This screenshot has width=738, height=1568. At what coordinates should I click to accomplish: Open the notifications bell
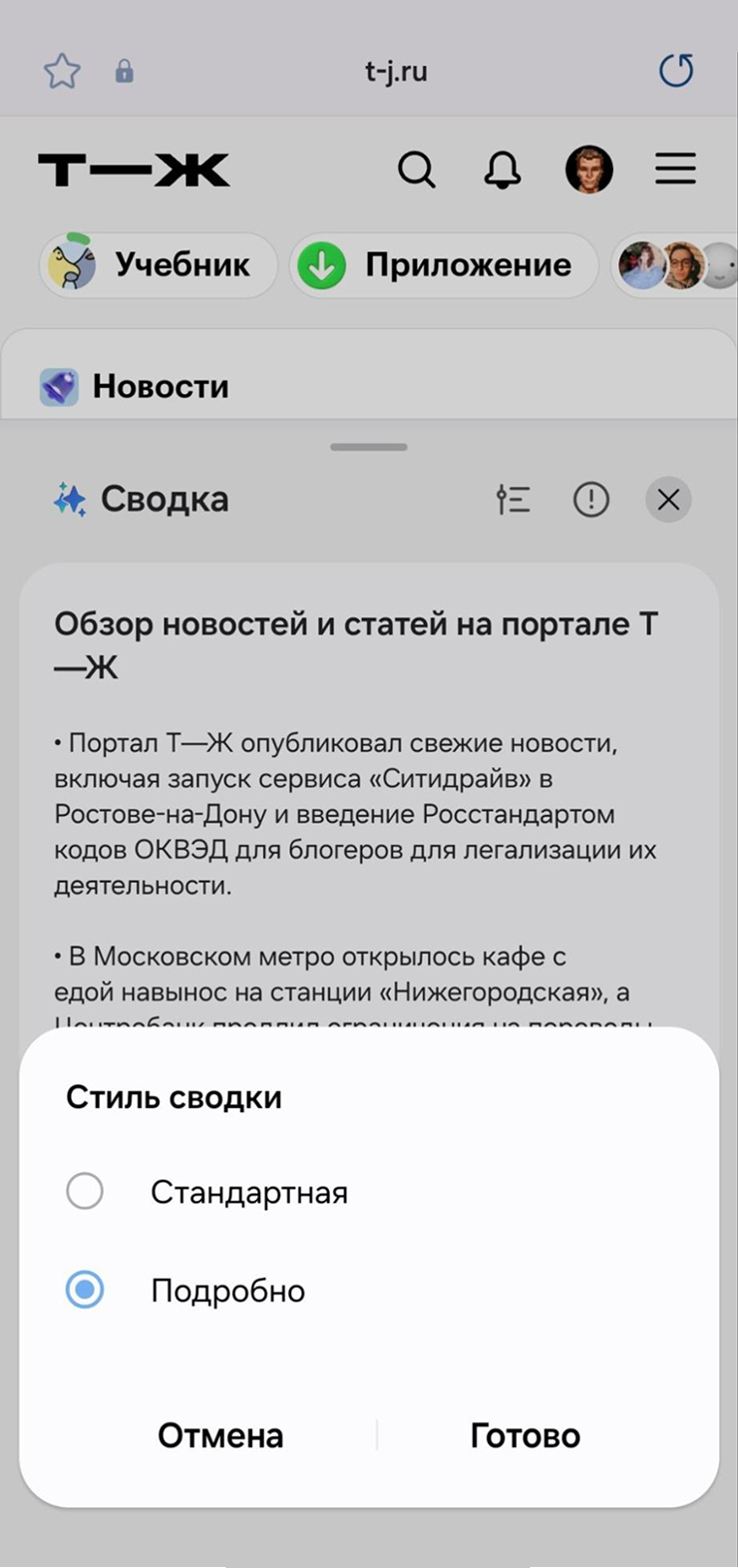point(503,170)
